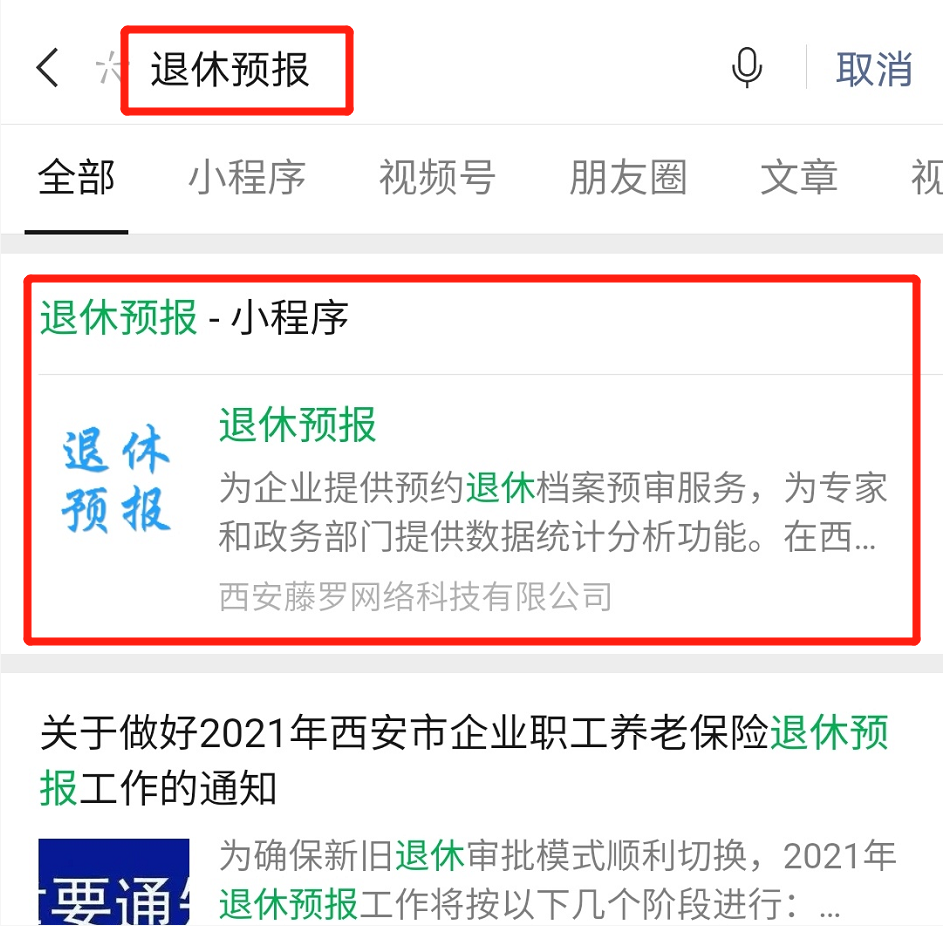Go back using the left arrow
Image resolution: width=943 pixels, height=926 pixels.
point(47,69)
